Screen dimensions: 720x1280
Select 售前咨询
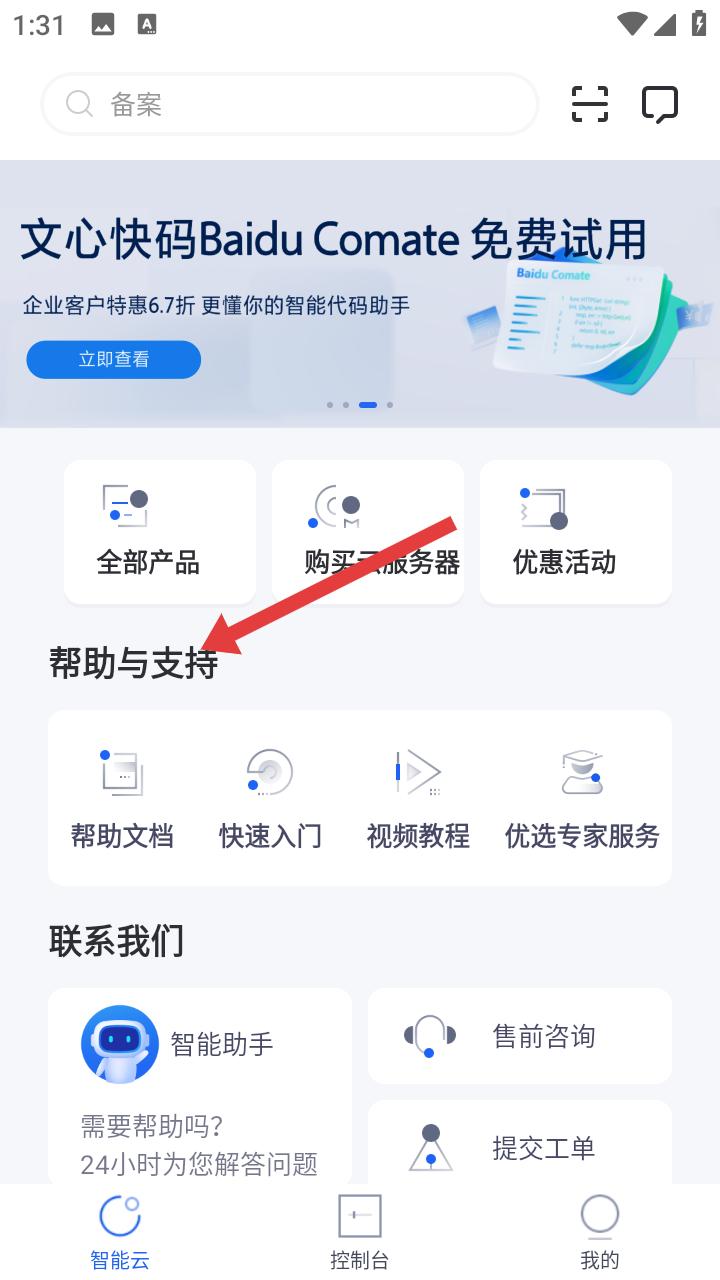[520, 1036]
